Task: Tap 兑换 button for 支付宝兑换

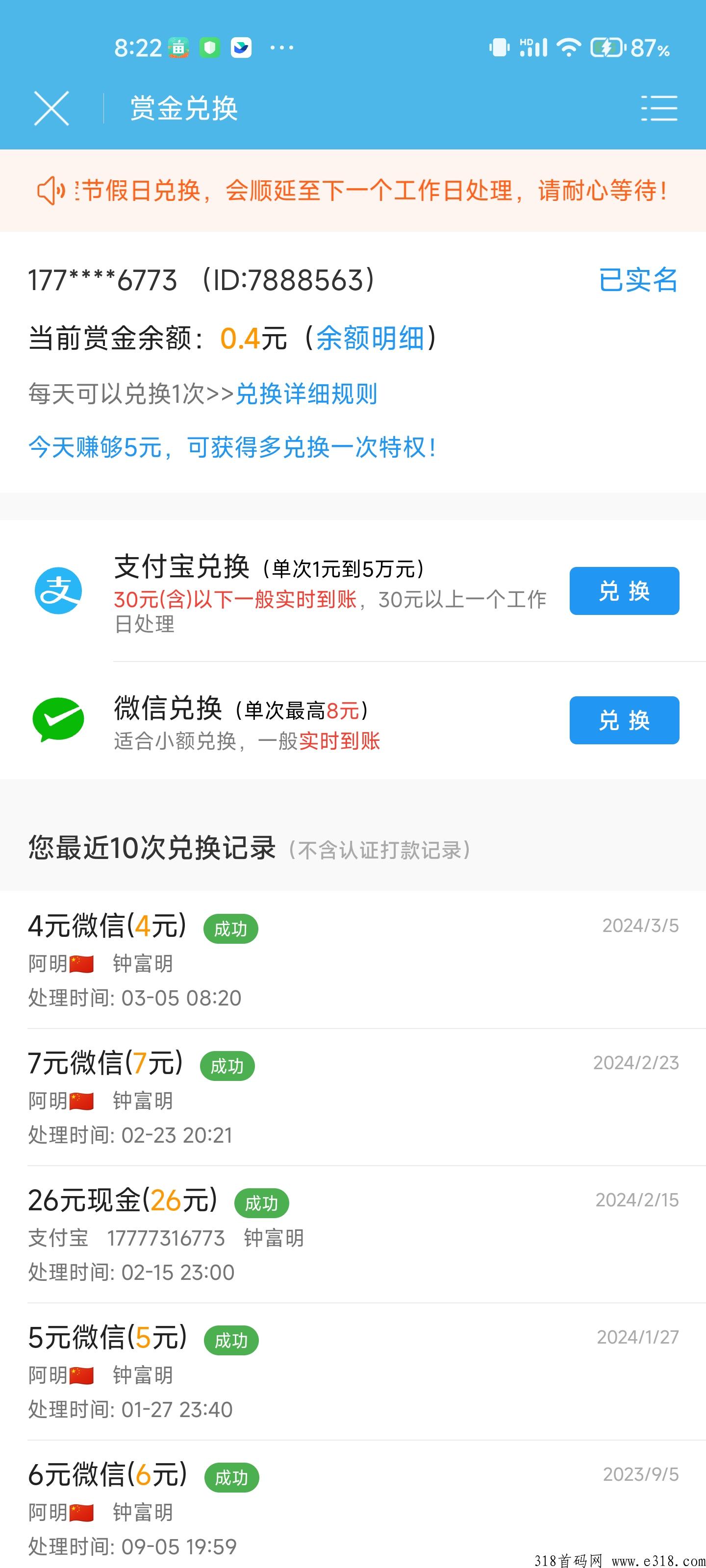Action: point(625,590)
